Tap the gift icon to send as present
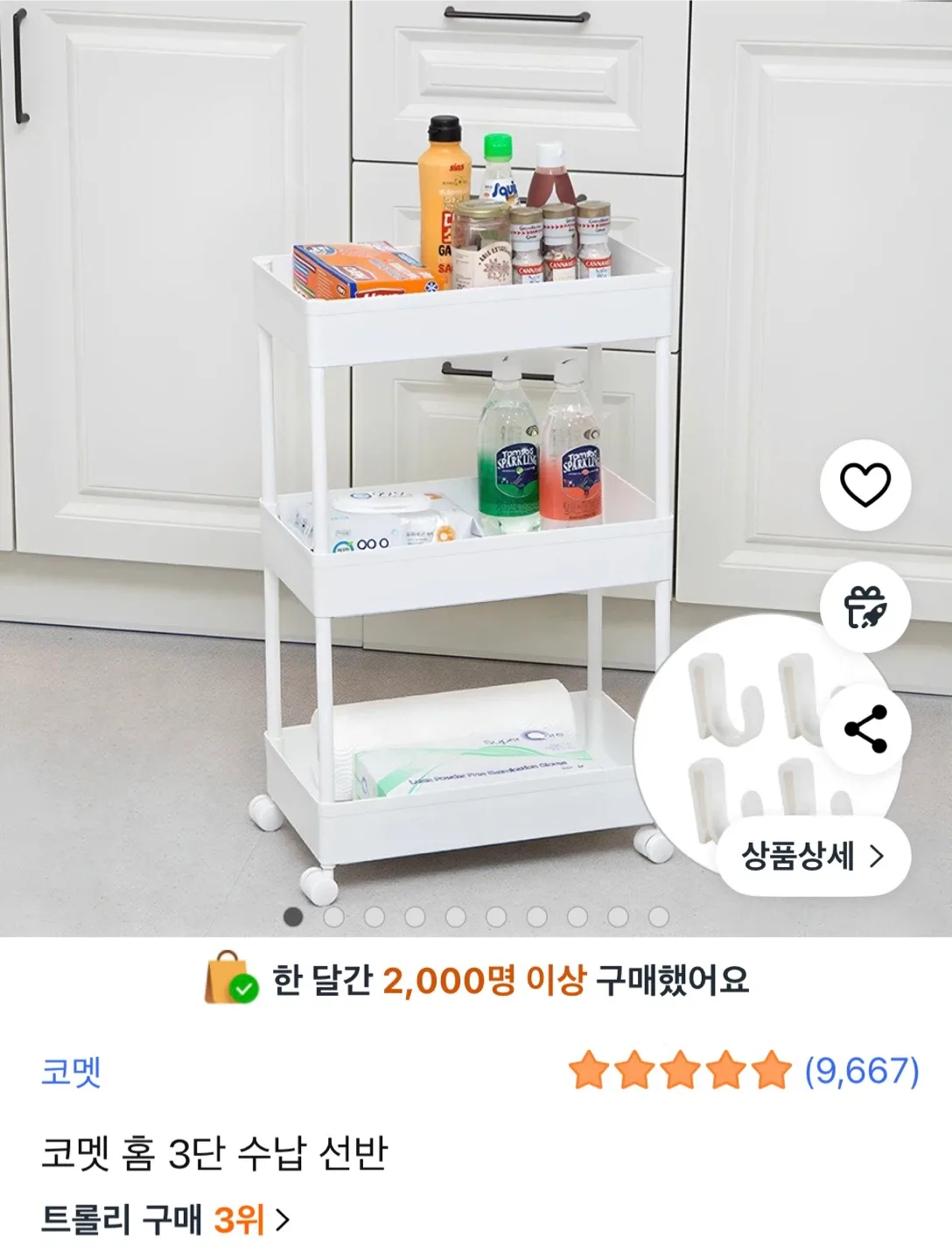Image resolution: width=952 pixels, height=1260 pixels. click(864, 607)
